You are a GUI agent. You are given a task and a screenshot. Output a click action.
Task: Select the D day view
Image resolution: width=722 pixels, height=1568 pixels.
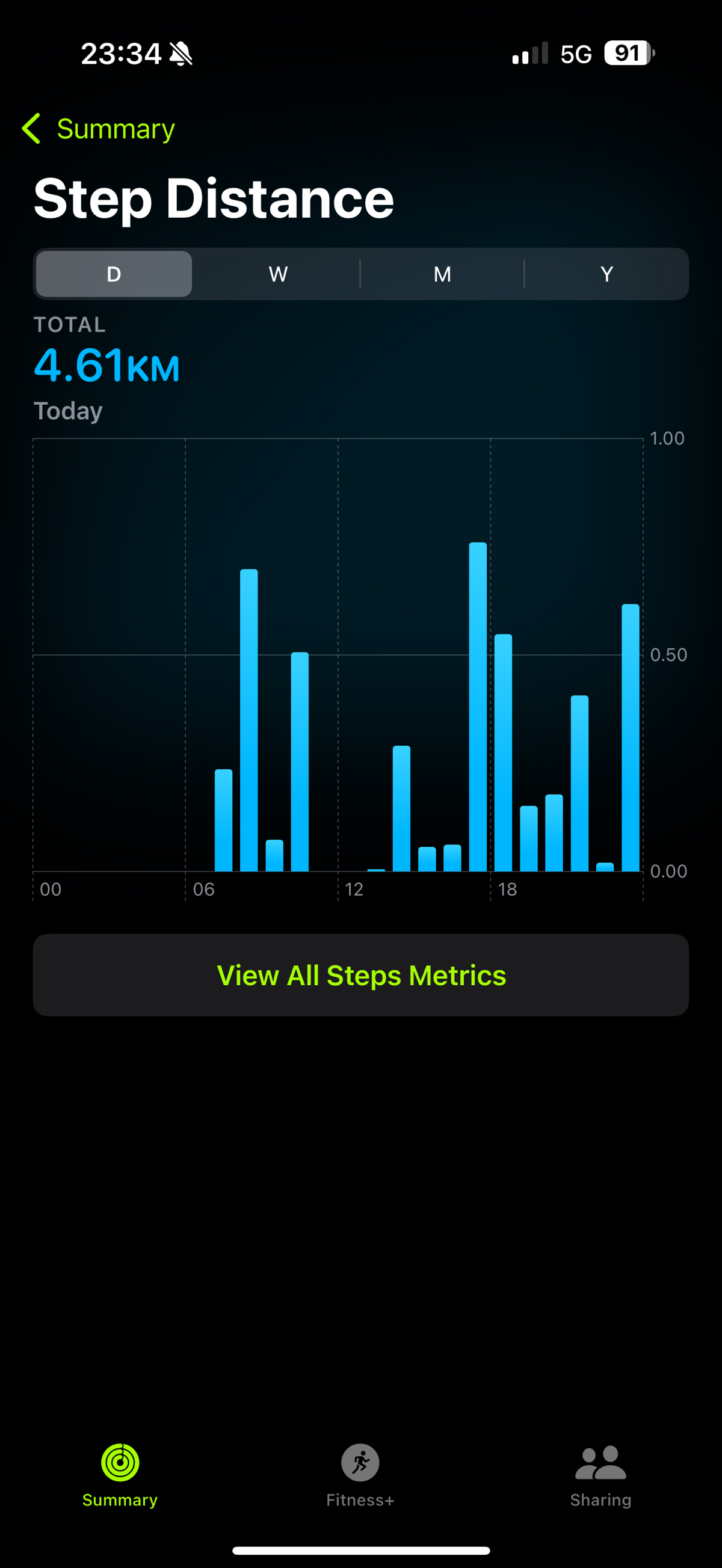point(114,274)
